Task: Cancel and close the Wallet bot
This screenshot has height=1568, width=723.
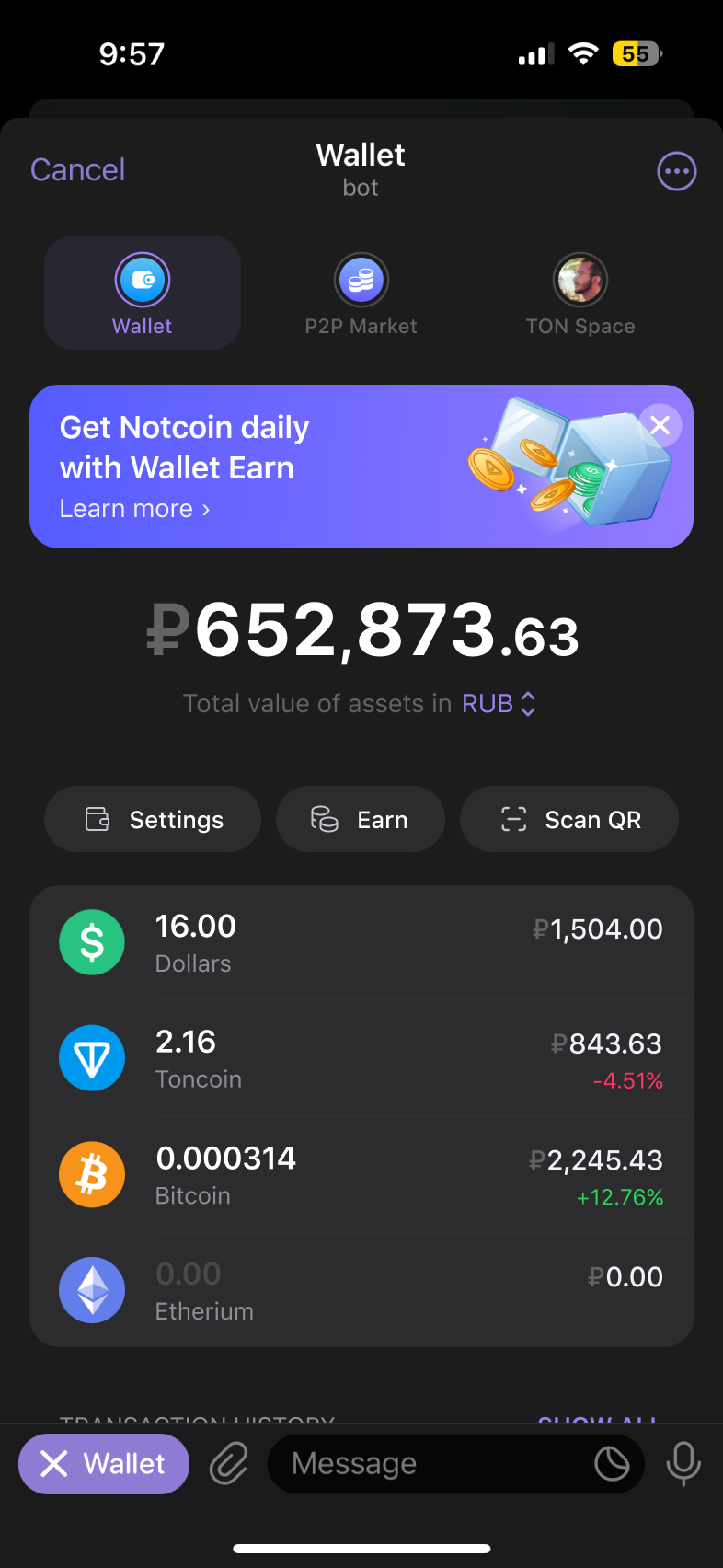Action: click(77, 170)
